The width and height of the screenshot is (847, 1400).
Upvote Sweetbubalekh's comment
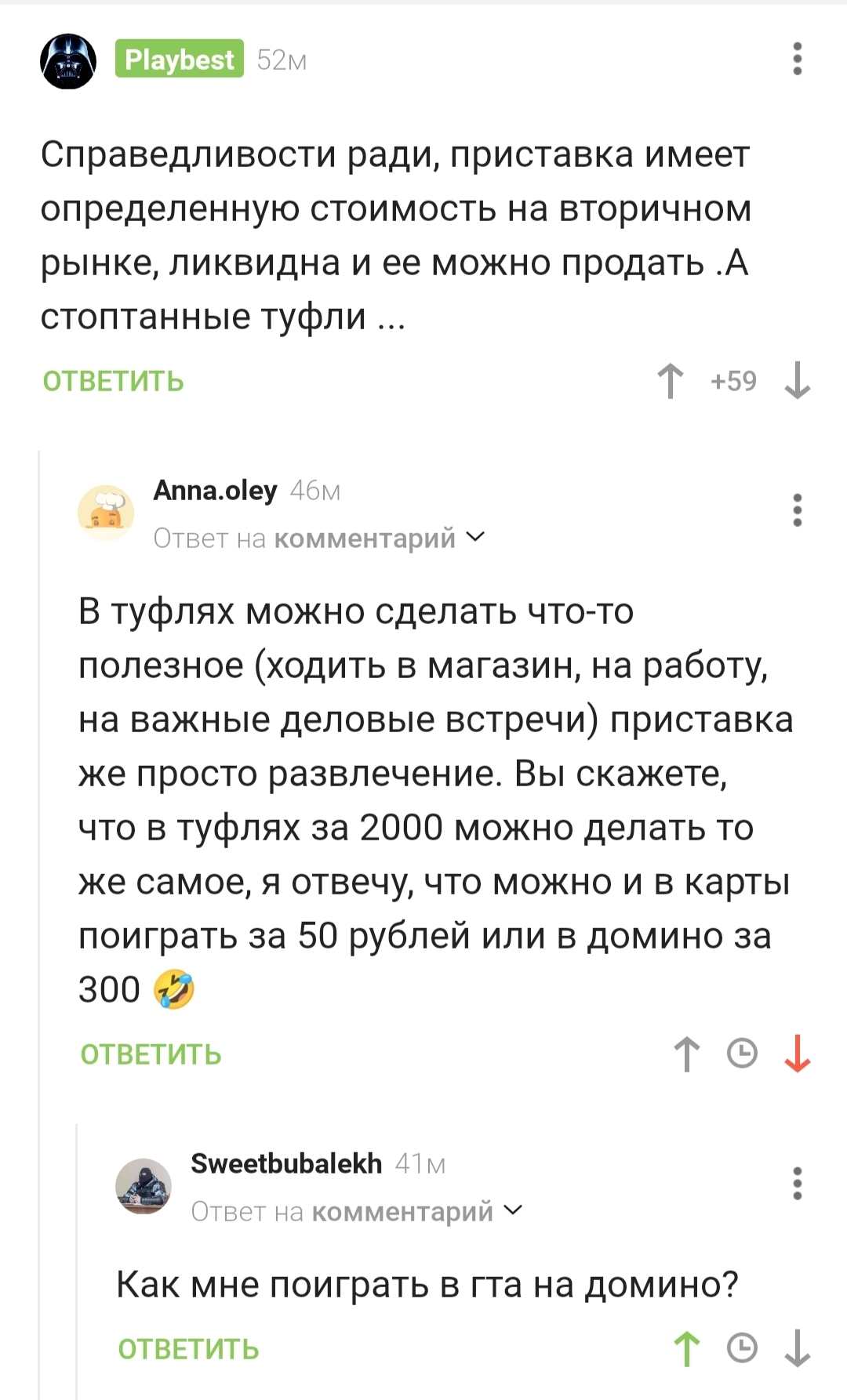[687, 1349]
